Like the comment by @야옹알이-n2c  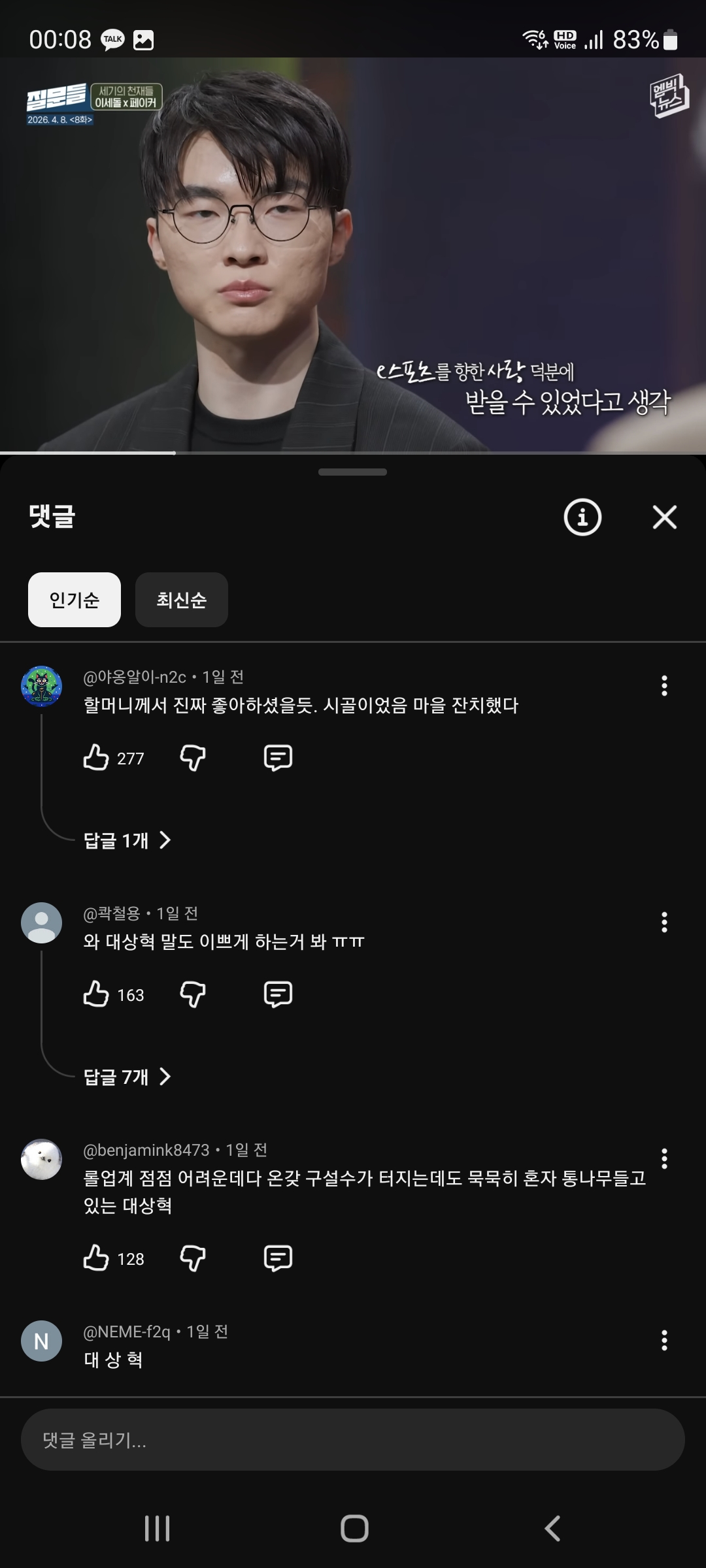pyautogui.click(x=97, y=758)
